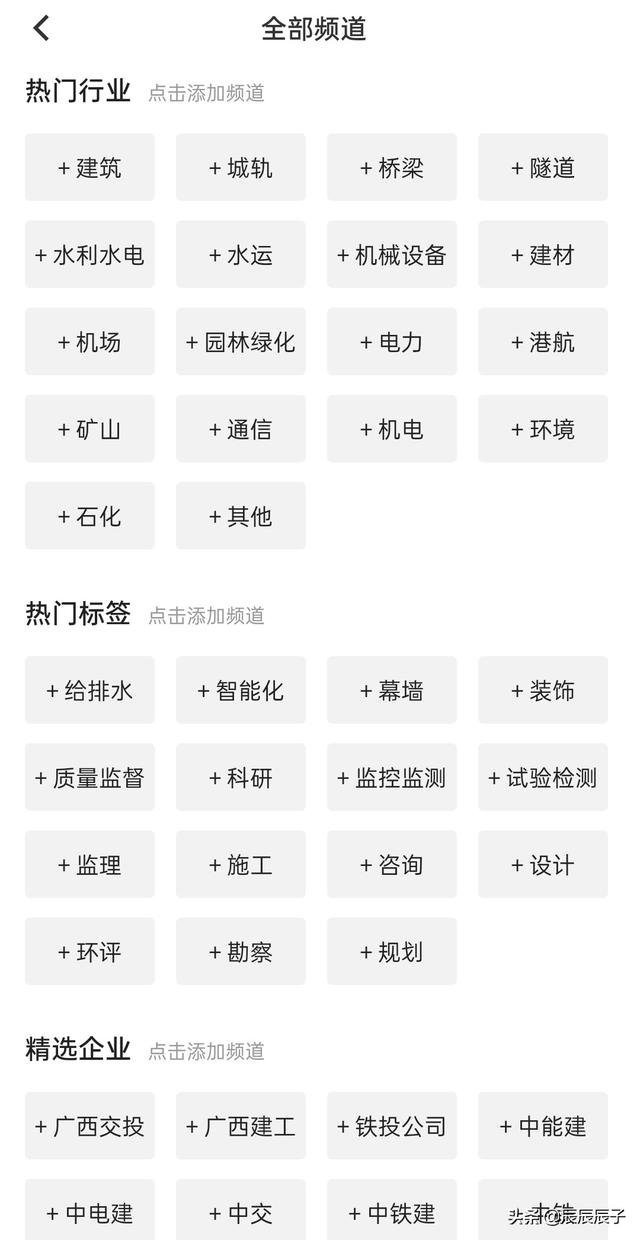Add the 建筑 channel
The image size is (640, 1240).
(90, 168)
